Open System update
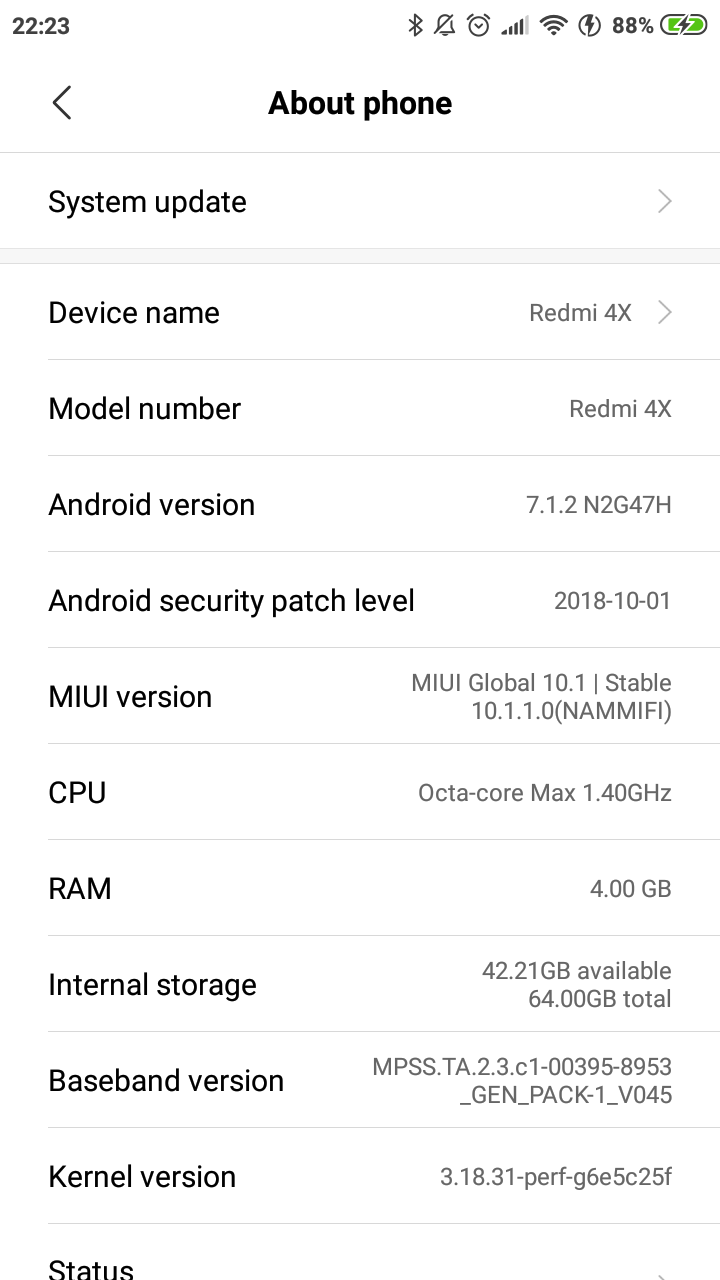 tap(360, 201)
